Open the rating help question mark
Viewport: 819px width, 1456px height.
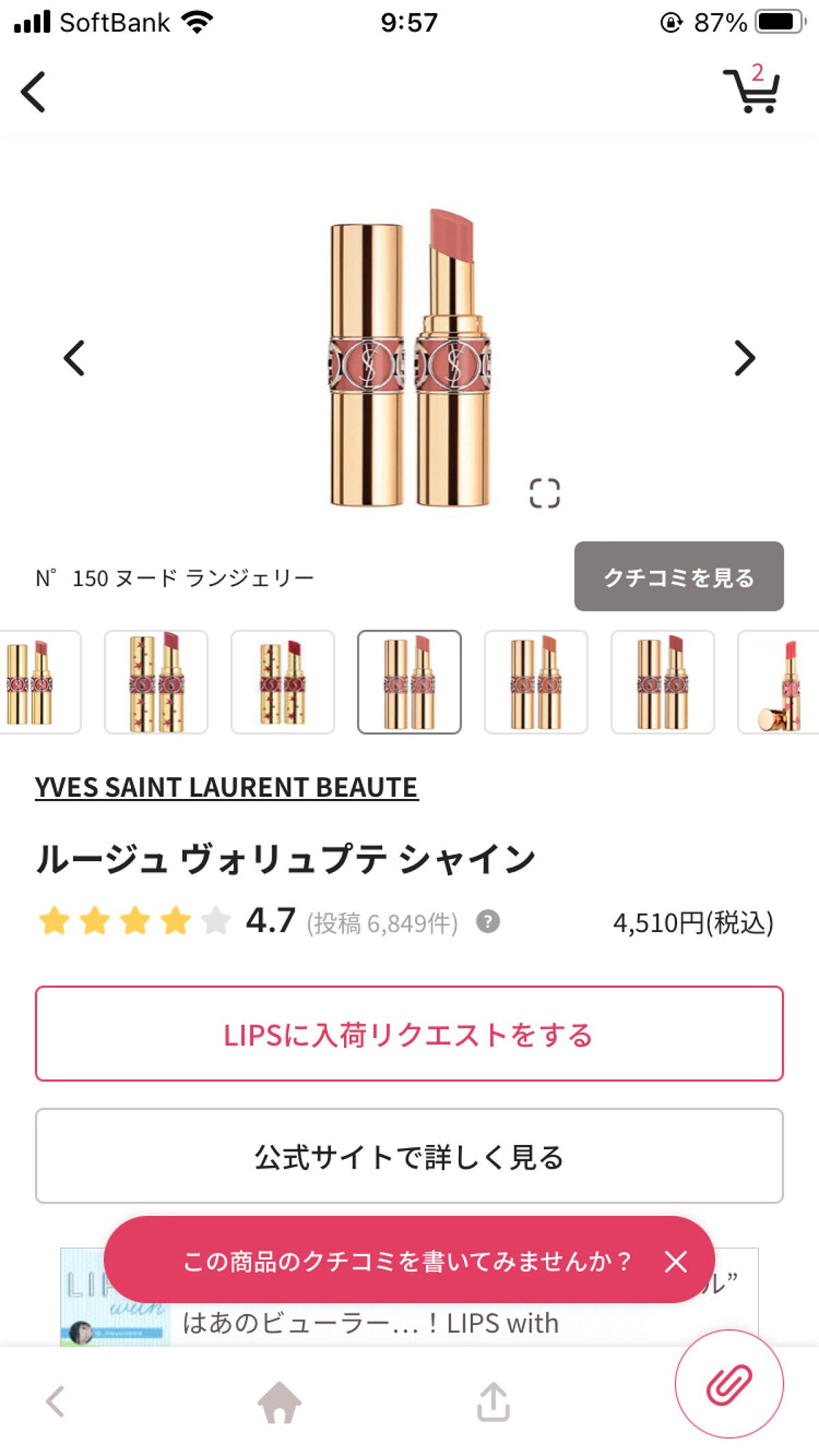[488, 922]
